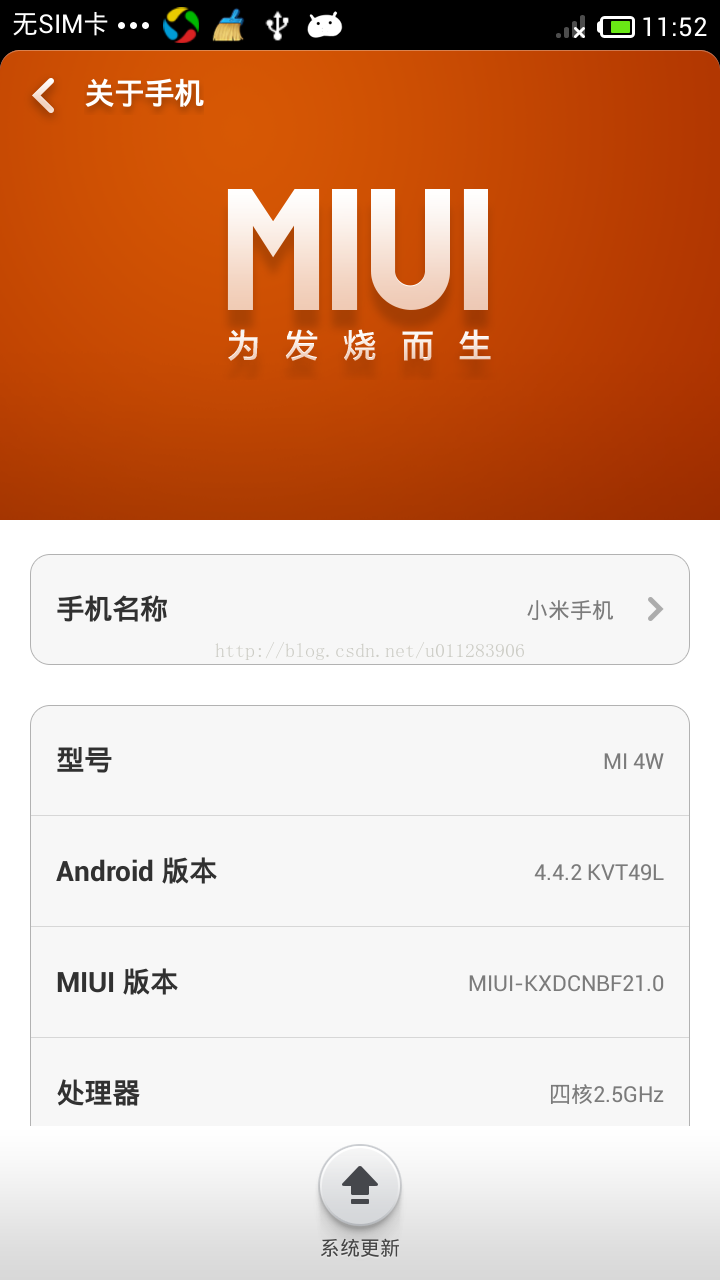Tap the 型号 row

pyautogui.click(x=360, y=761)
